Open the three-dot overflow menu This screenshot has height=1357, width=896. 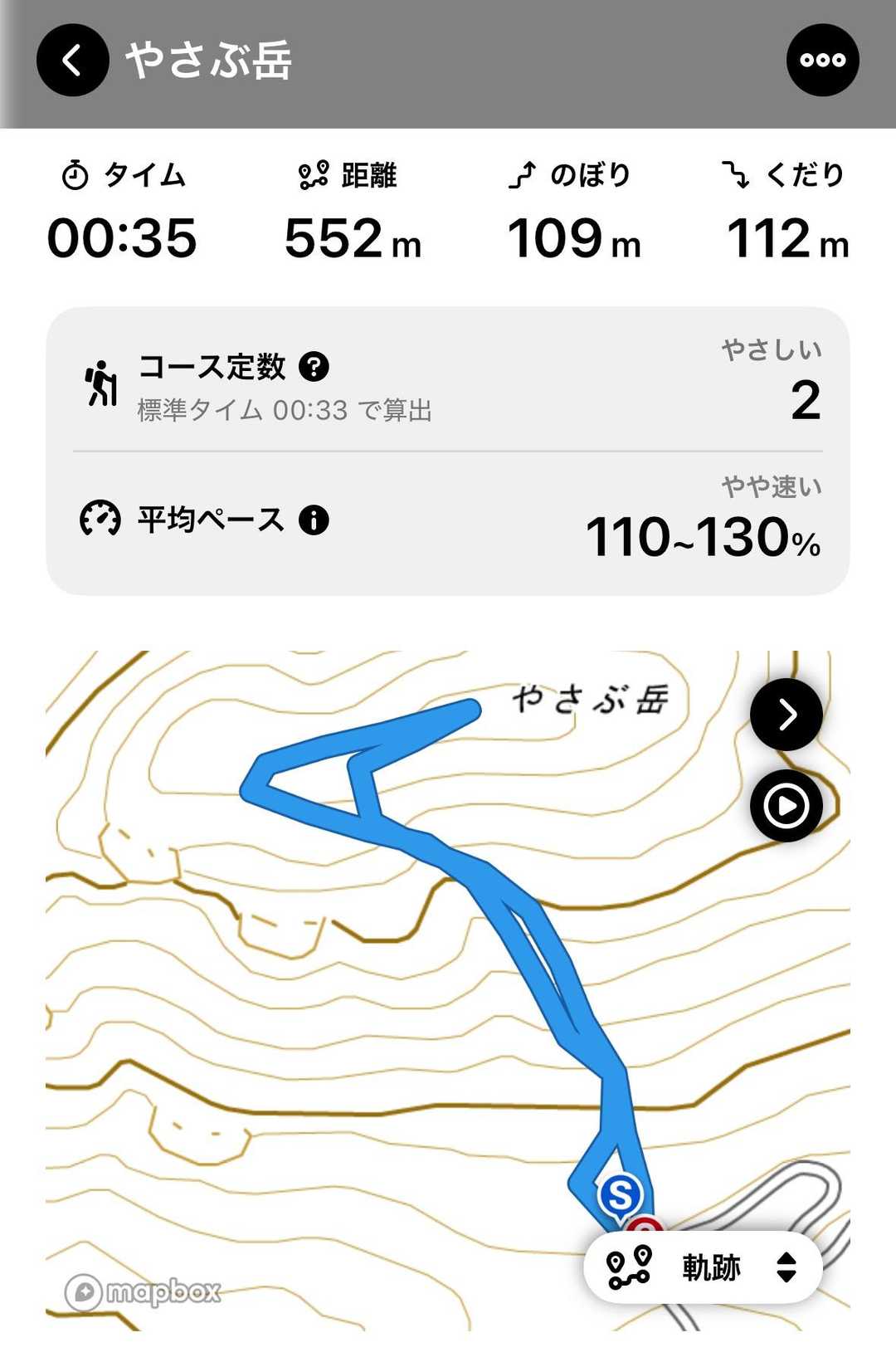(x=822, y=60)
